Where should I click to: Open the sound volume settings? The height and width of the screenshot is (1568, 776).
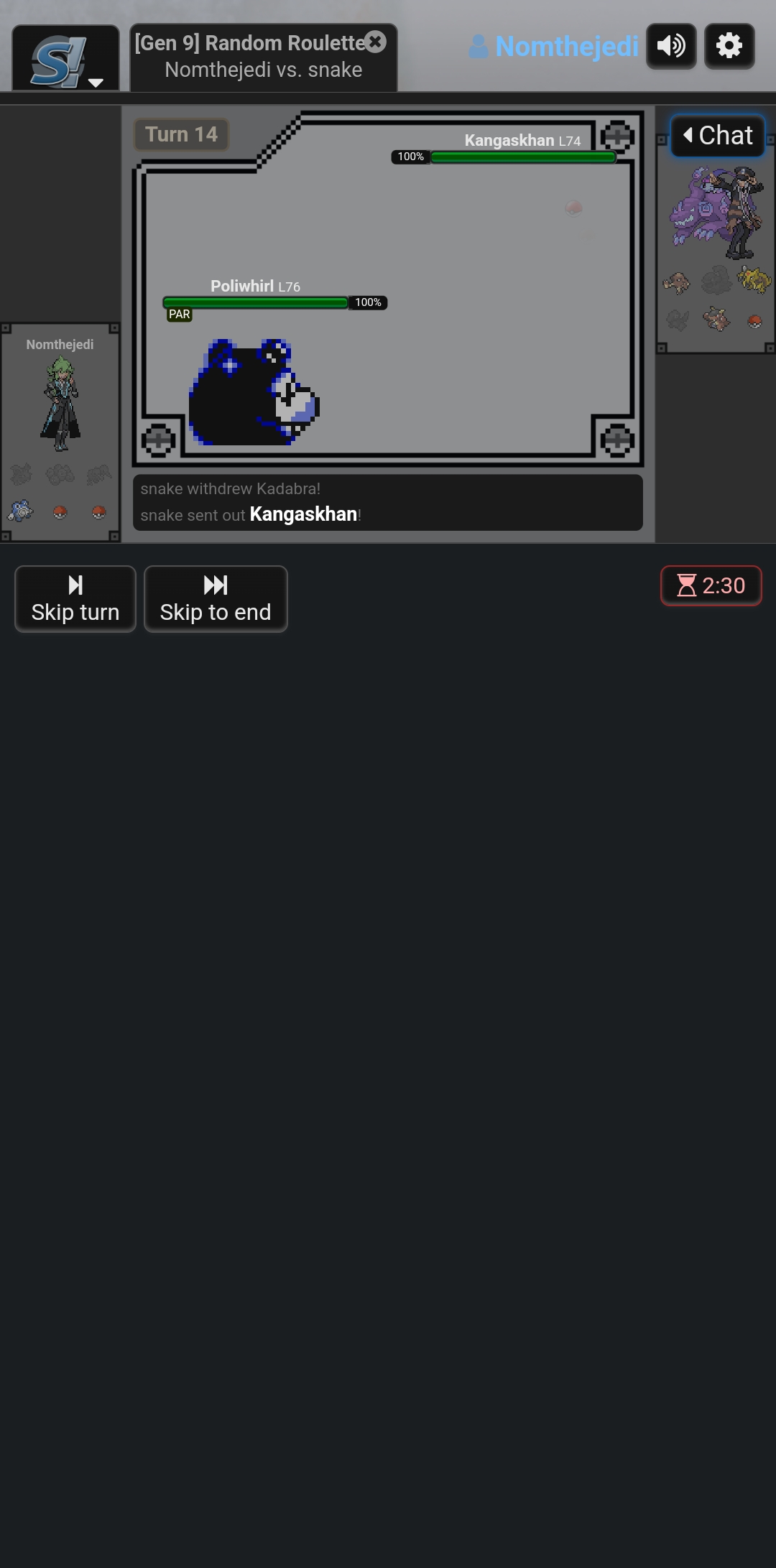coord(671,46)
